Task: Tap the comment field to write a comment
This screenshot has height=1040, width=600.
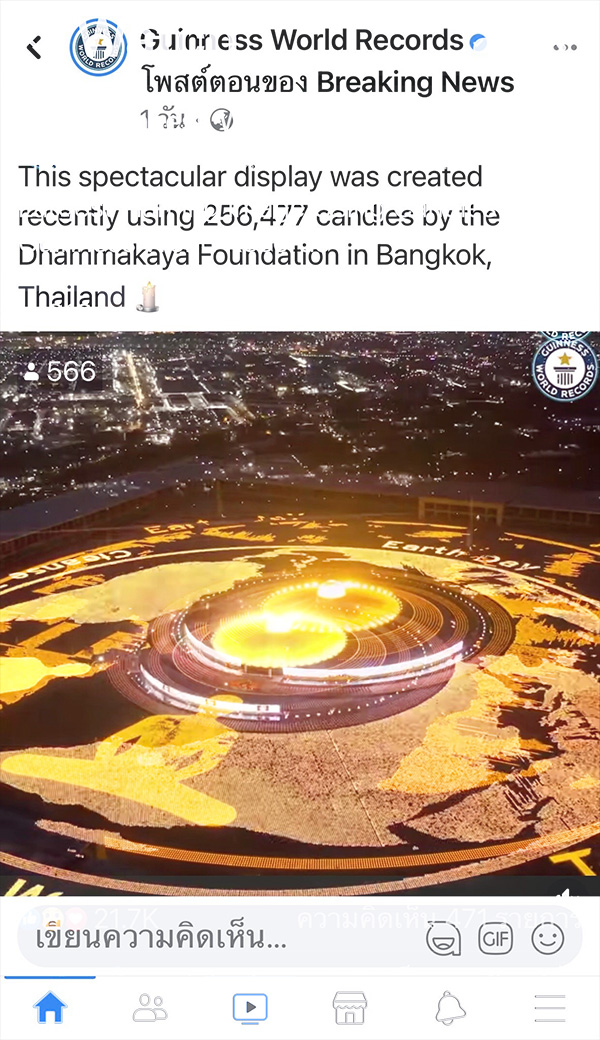Action: (x=200, y=939)
